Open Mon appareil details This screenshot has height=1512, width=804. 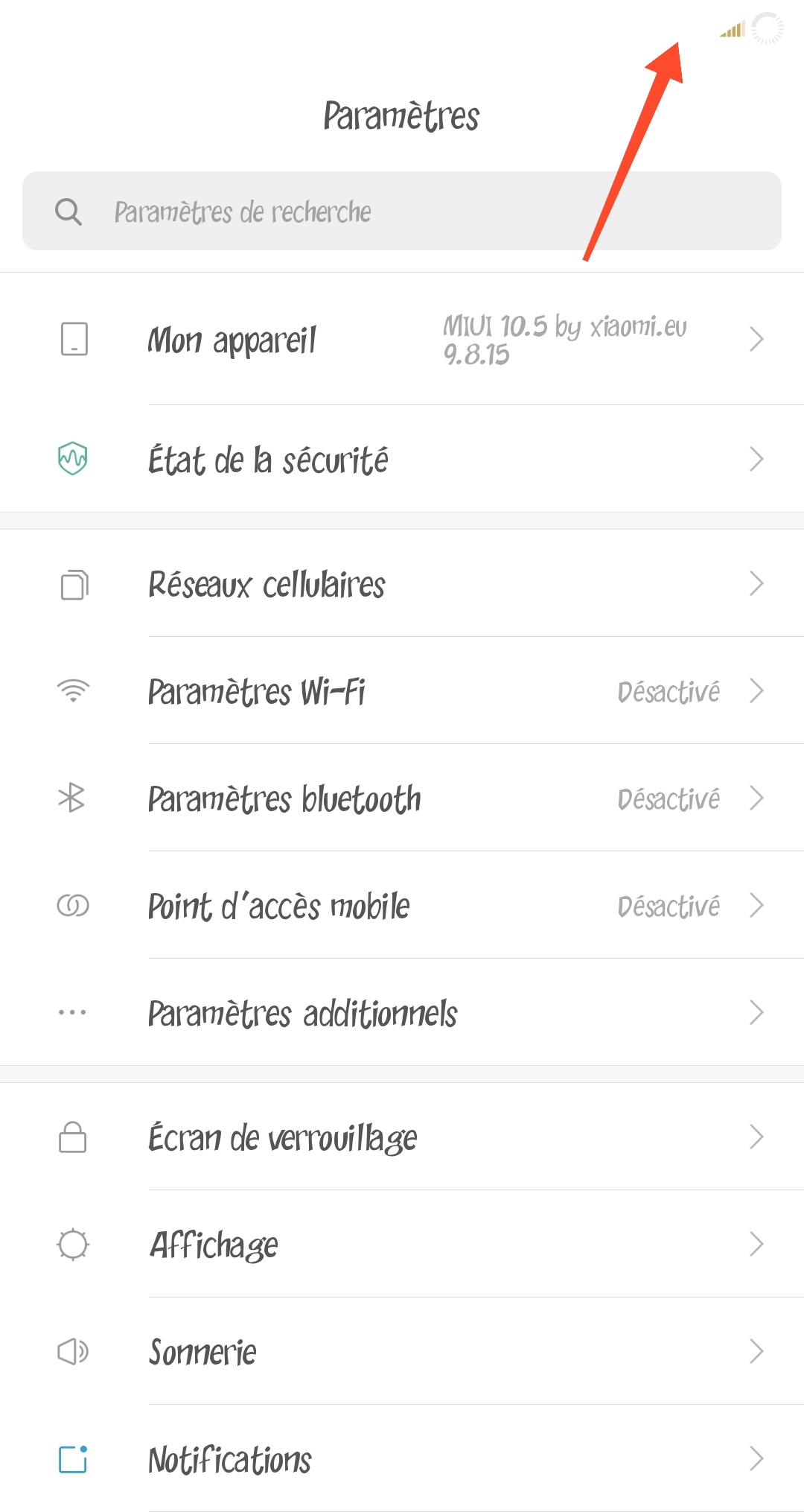click(x=402, y=339)
